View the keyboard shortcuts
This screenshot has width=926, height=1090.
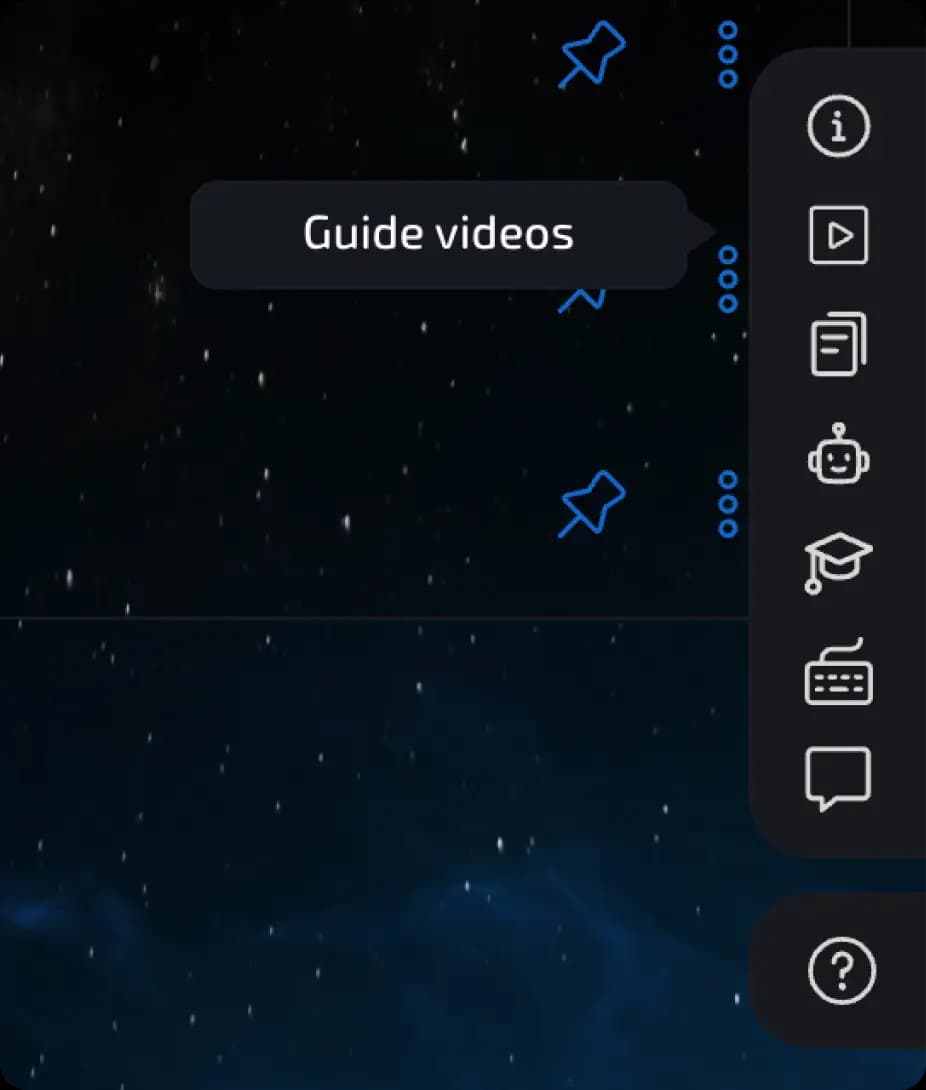tap(838, 673)
